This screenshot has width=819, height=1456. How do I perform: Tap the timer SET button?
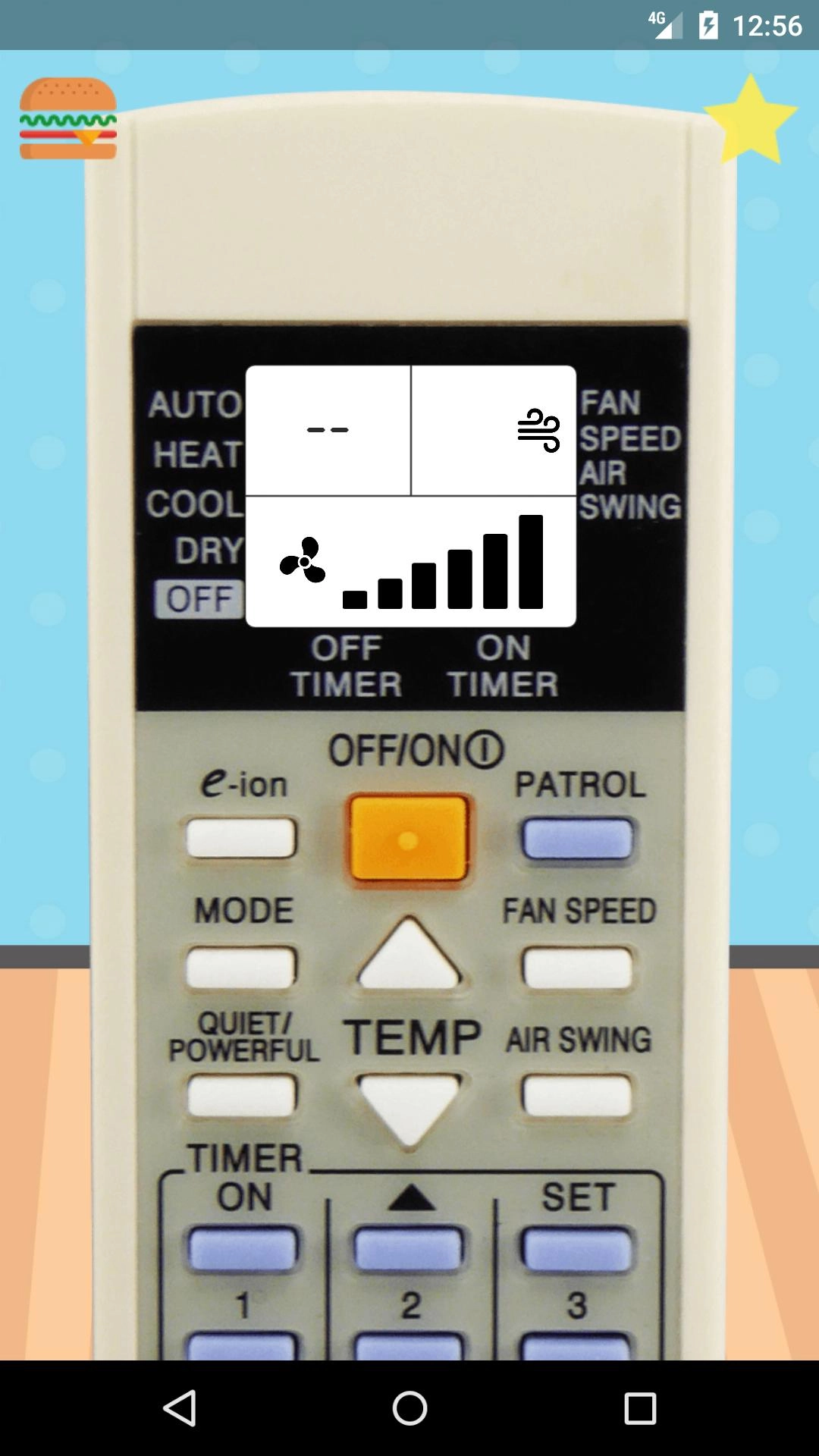click(577, 1249)
